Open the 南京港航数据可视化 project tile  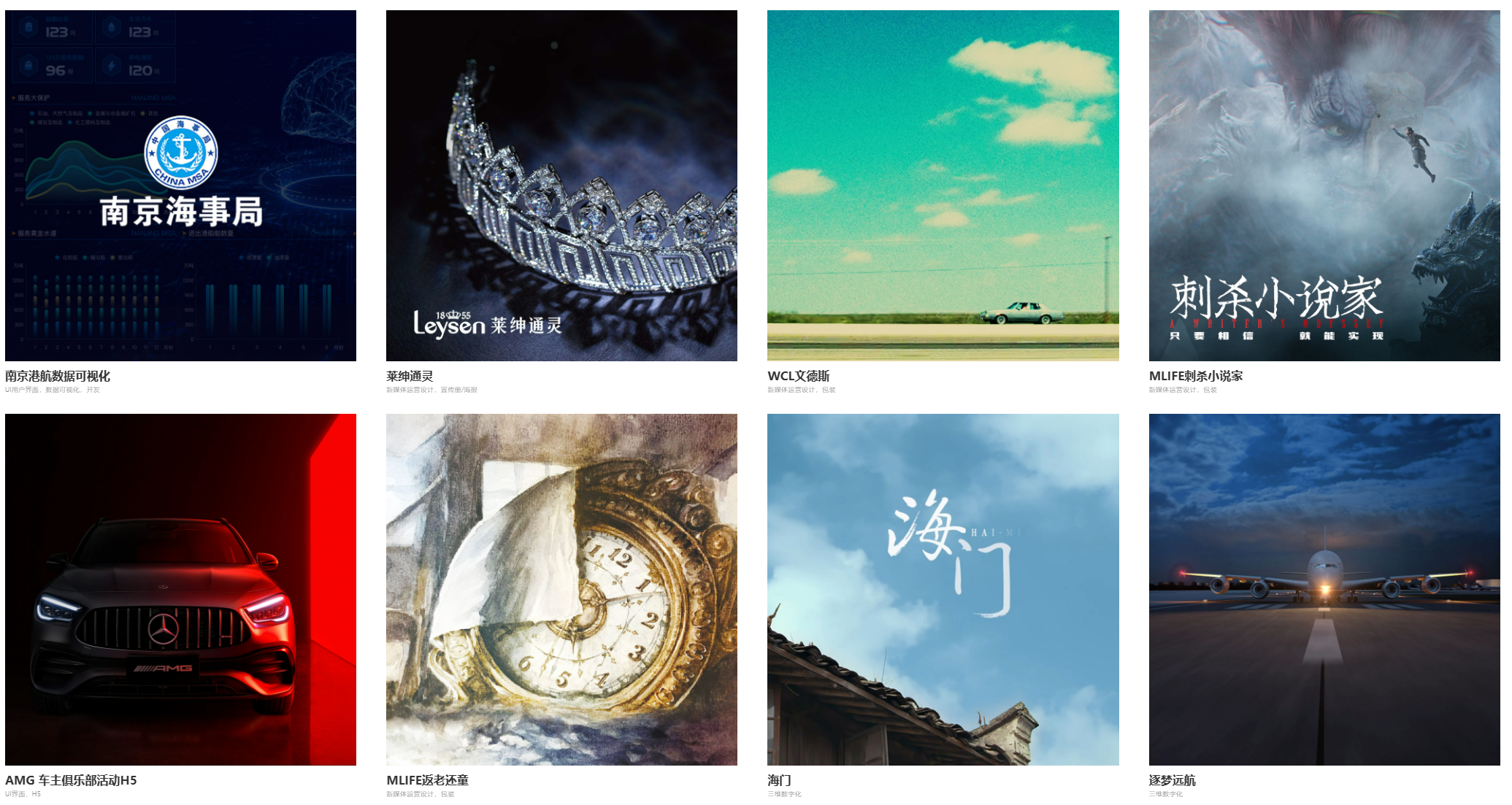click(180, 185)
